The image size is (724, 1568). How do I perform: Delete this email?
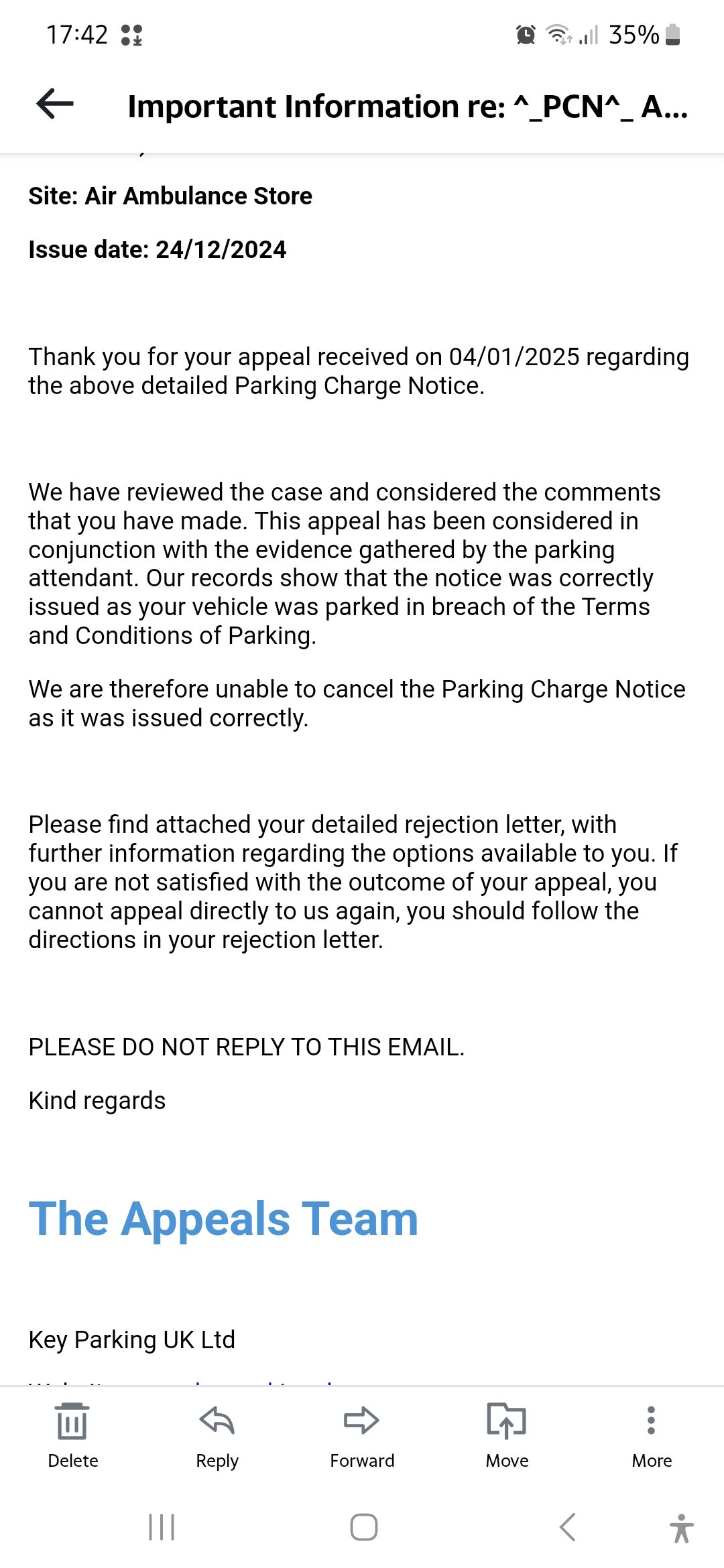72,1435
